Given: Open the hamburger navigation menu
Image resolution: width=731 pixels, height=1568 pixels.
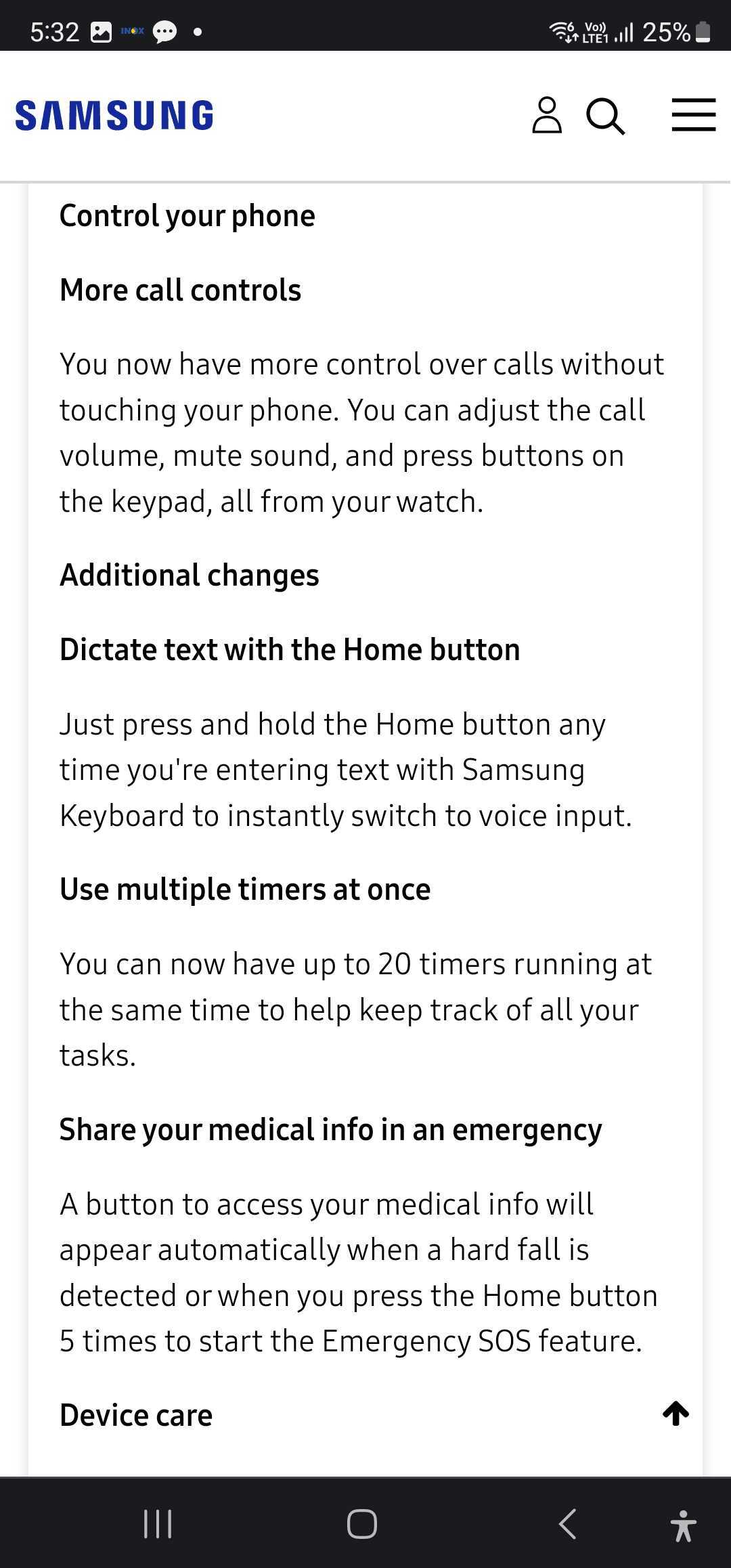Looking at the screenshot, I should (x=694, y=115).
